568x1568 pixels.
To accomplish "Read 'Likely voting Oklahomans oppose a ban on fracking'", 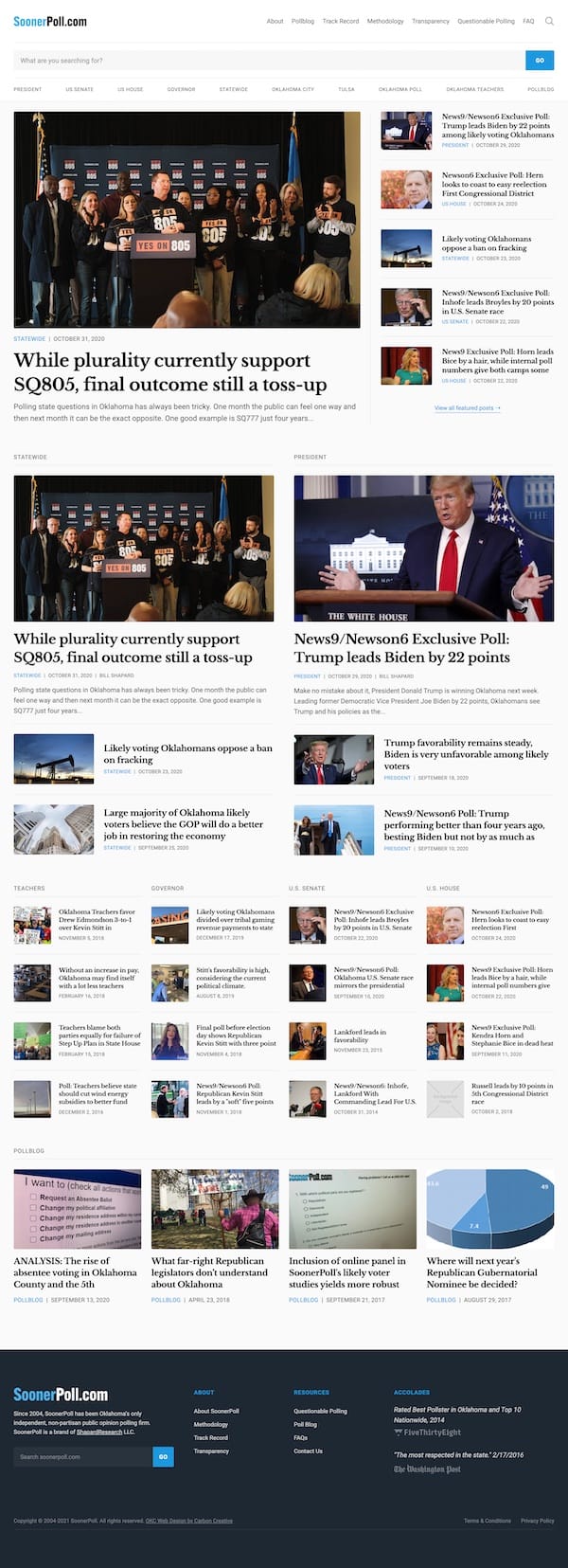I will point(187,753).
